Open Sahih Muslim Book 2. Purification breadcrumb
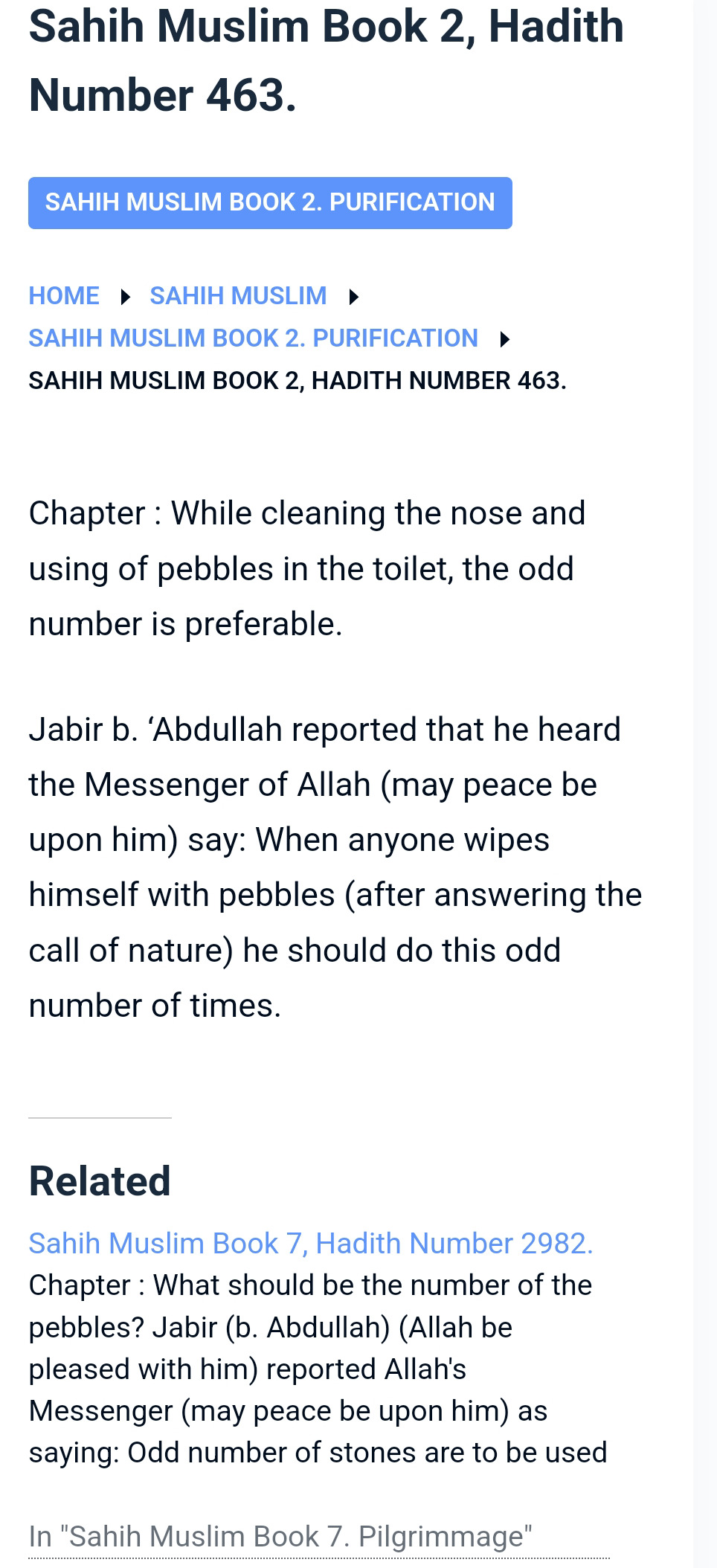Viewport: 717px width, 1568px height. (x=253, y=338)
